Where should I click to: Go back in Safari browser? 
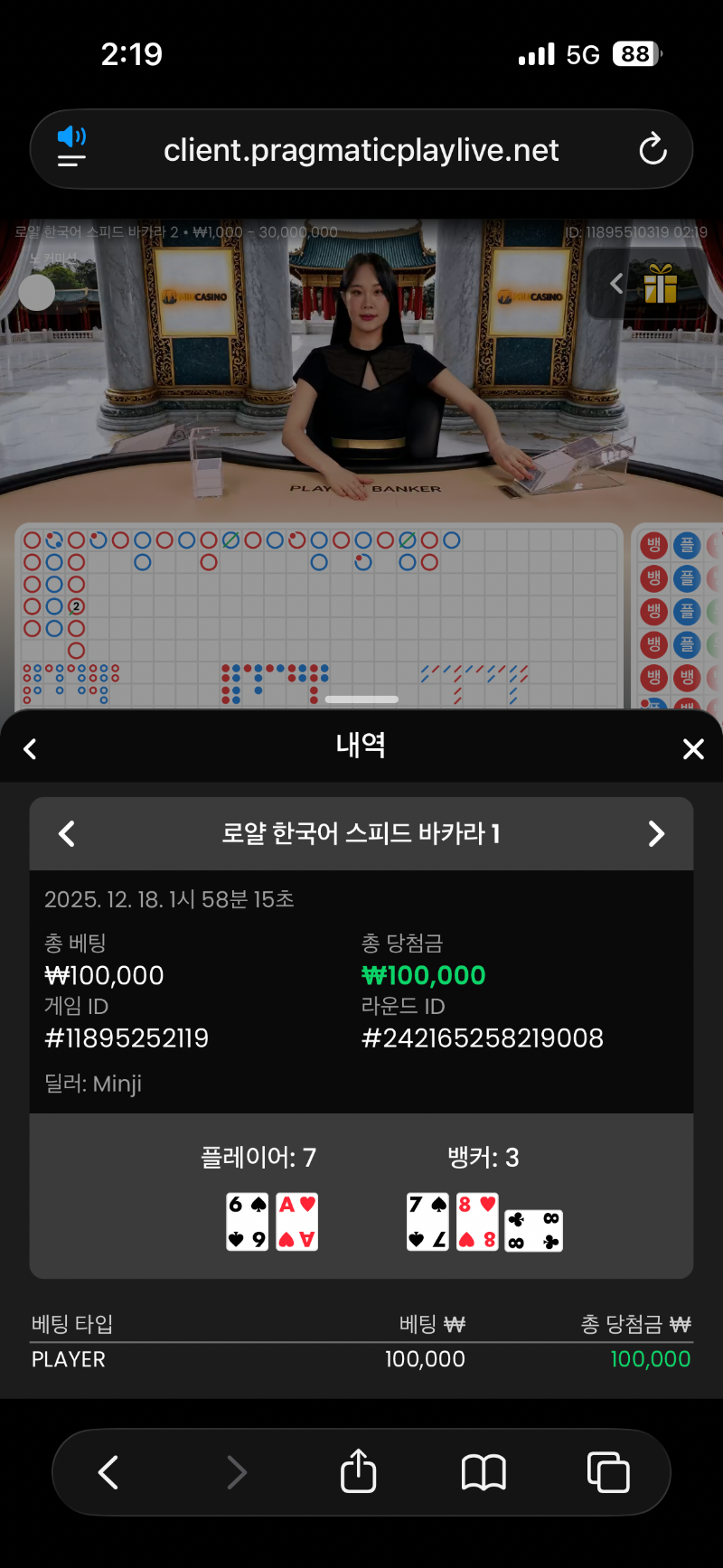click(x=108, y=1472)
